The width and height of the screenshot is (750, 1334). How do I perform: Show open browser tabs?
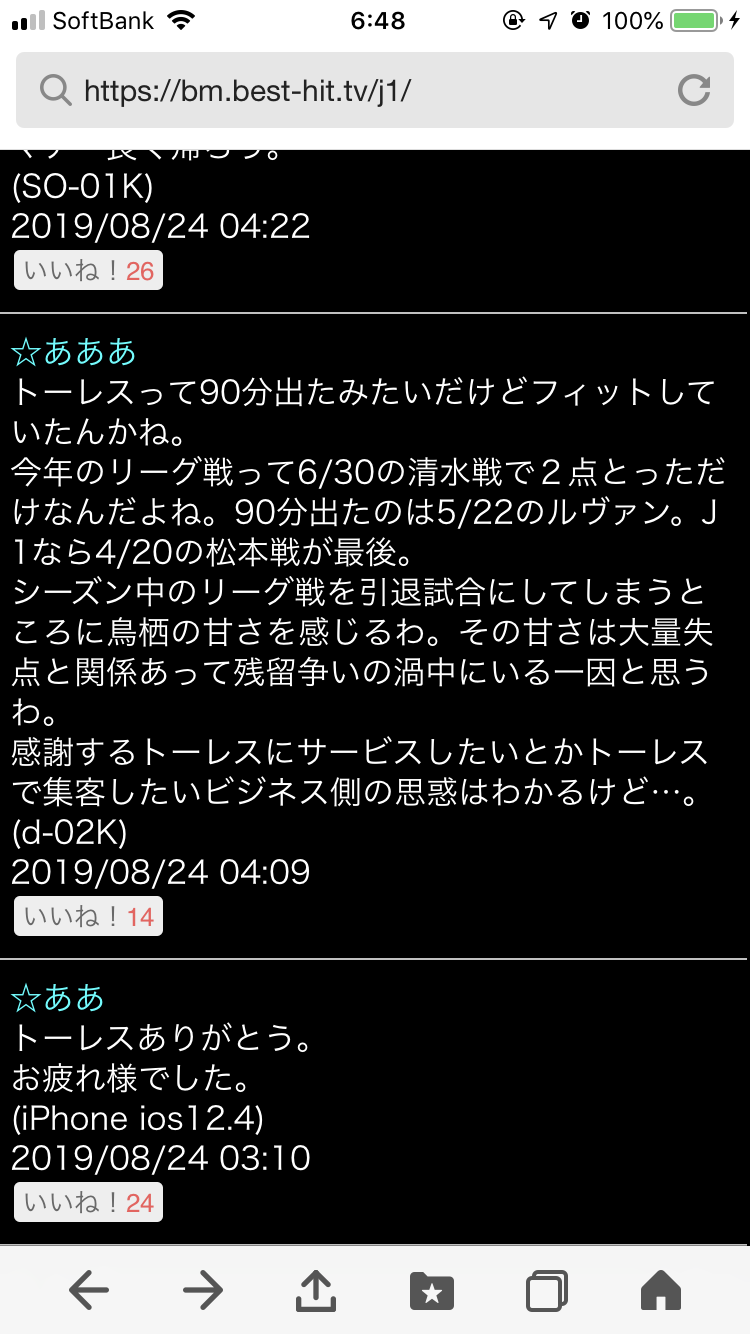[x=547, y=1291]
